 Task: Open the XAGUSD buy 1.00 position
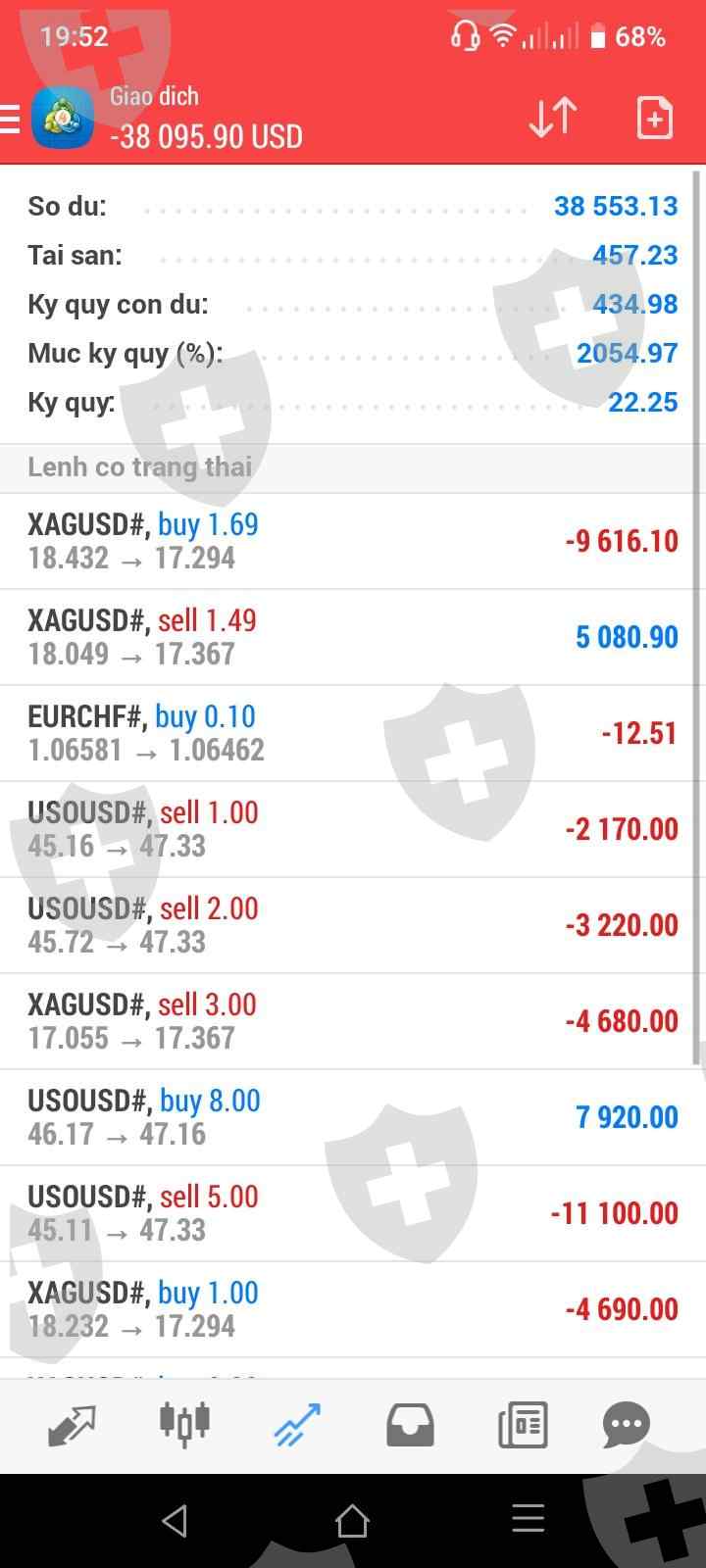pyautogui.click(x=353, y=1309)
